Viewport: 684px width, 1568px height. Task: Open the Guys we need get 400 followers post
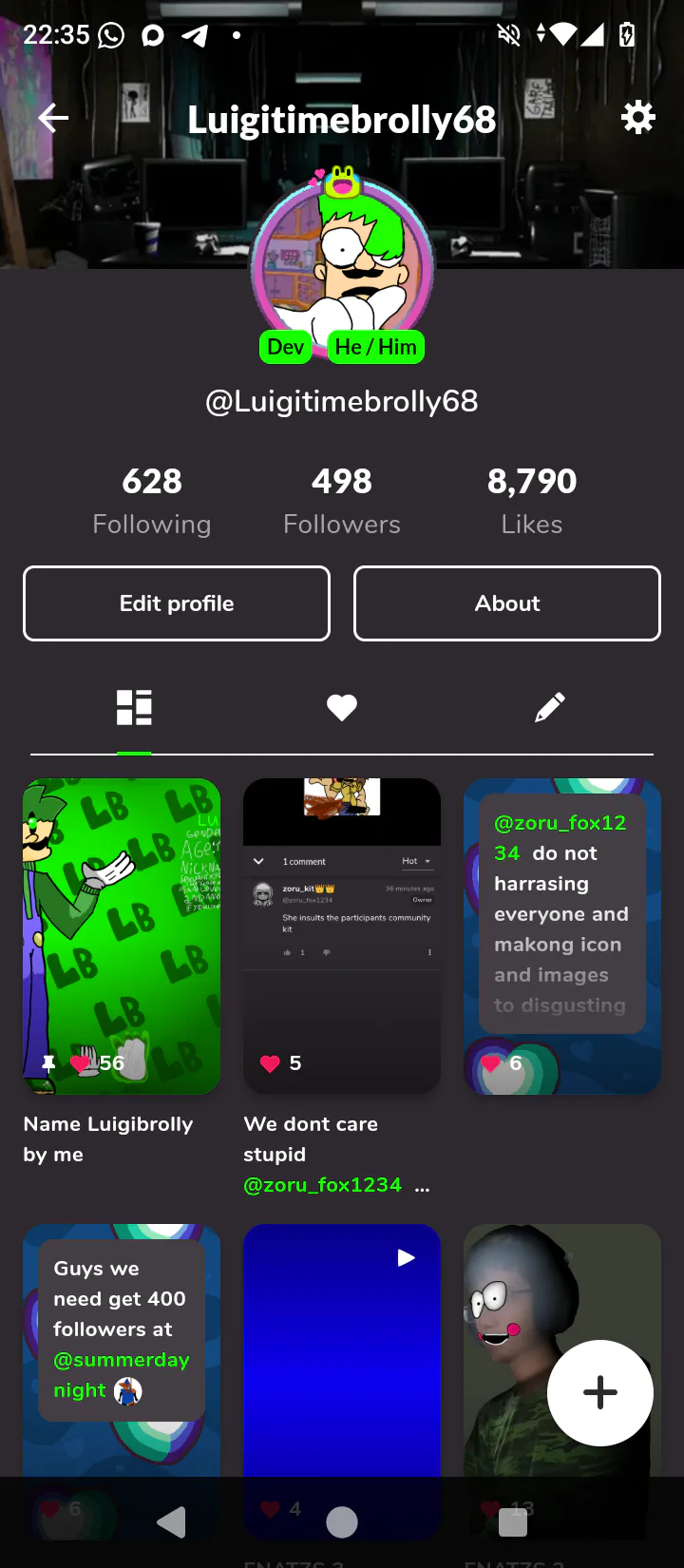122,1349
